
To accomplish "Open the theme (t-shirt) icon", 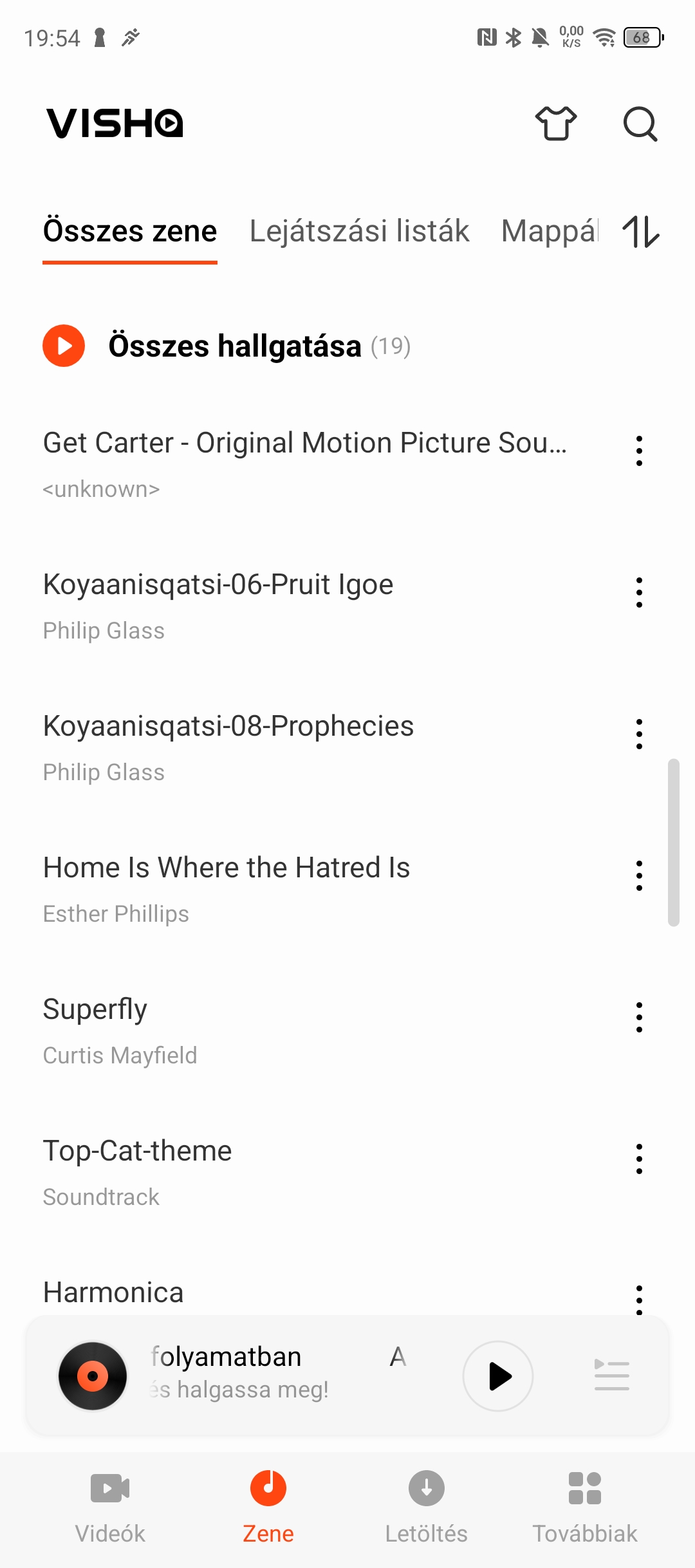I will click(x=556, y=123).
